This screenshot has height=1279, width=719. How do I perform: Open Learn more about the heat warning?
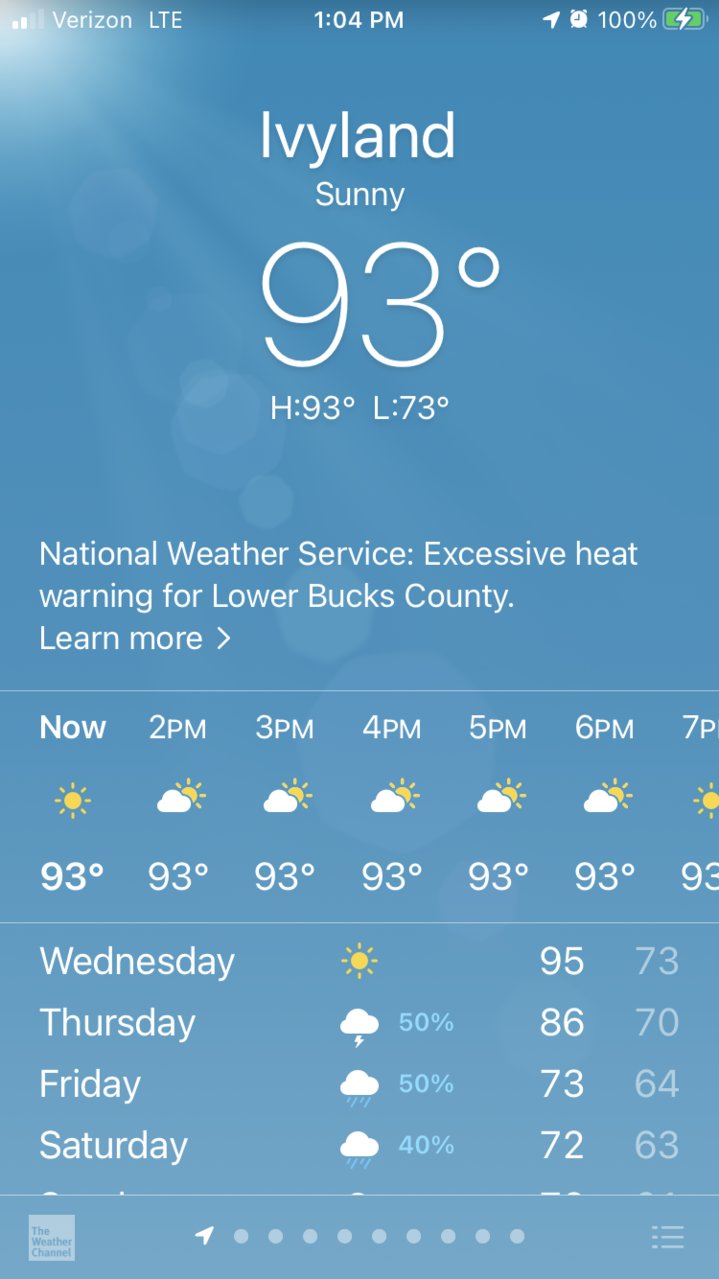135,638
